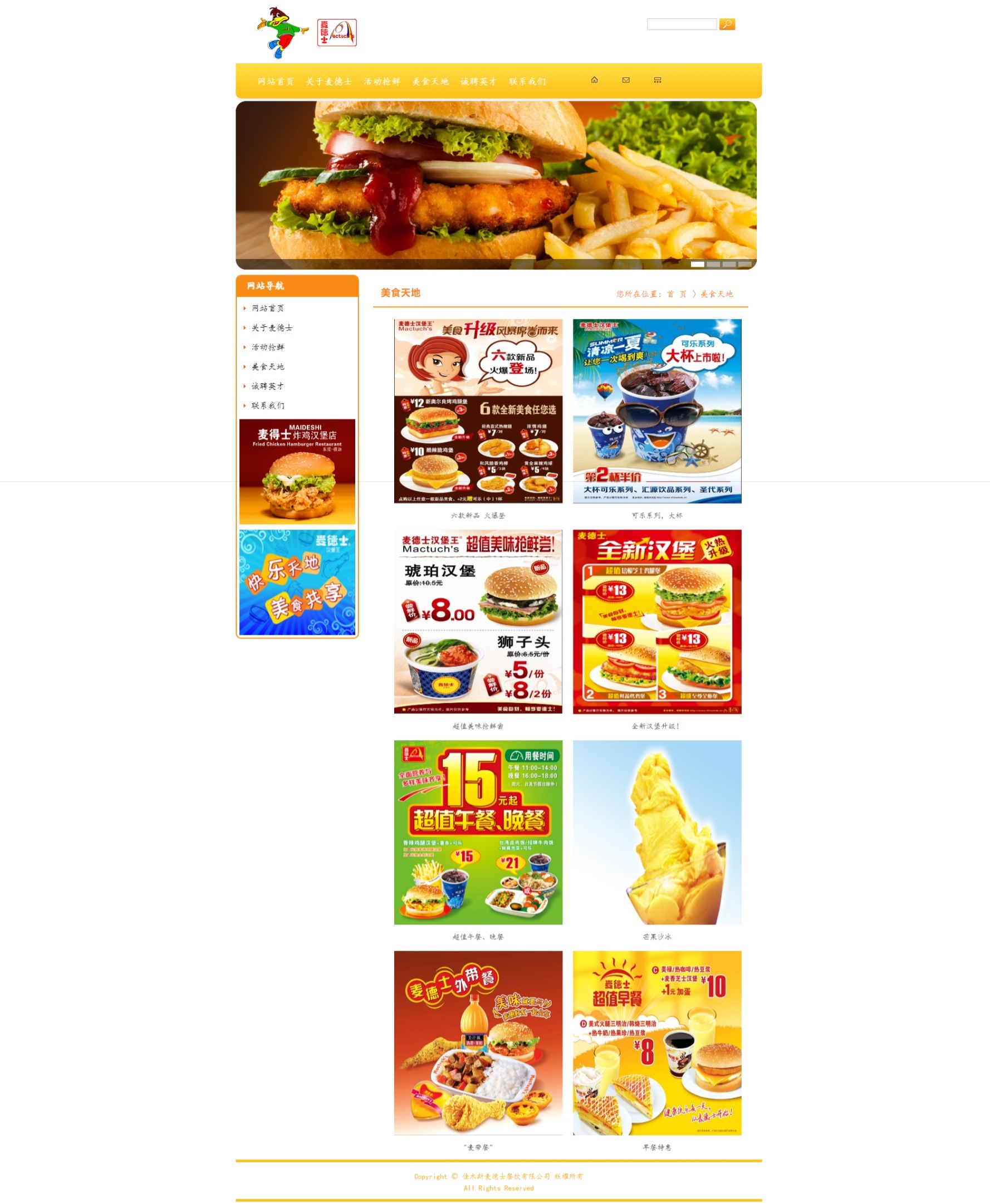Open the 麦得士炸鸡汉堡店 sidebar banner
The image size is (990, 1204).
[297, 471]
